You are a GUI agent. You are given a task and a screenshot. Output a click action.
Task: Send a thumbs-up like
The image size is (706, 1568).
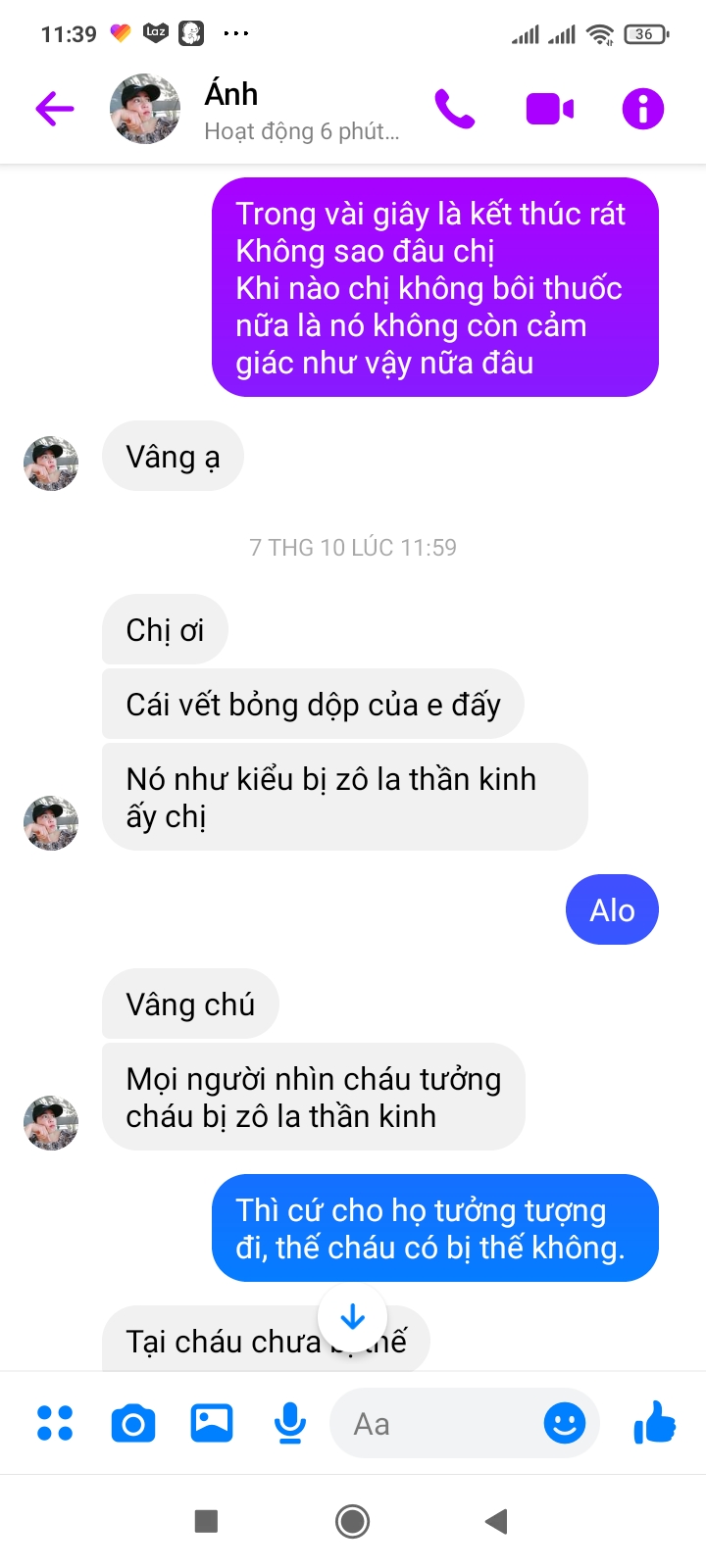point(655,1423)
